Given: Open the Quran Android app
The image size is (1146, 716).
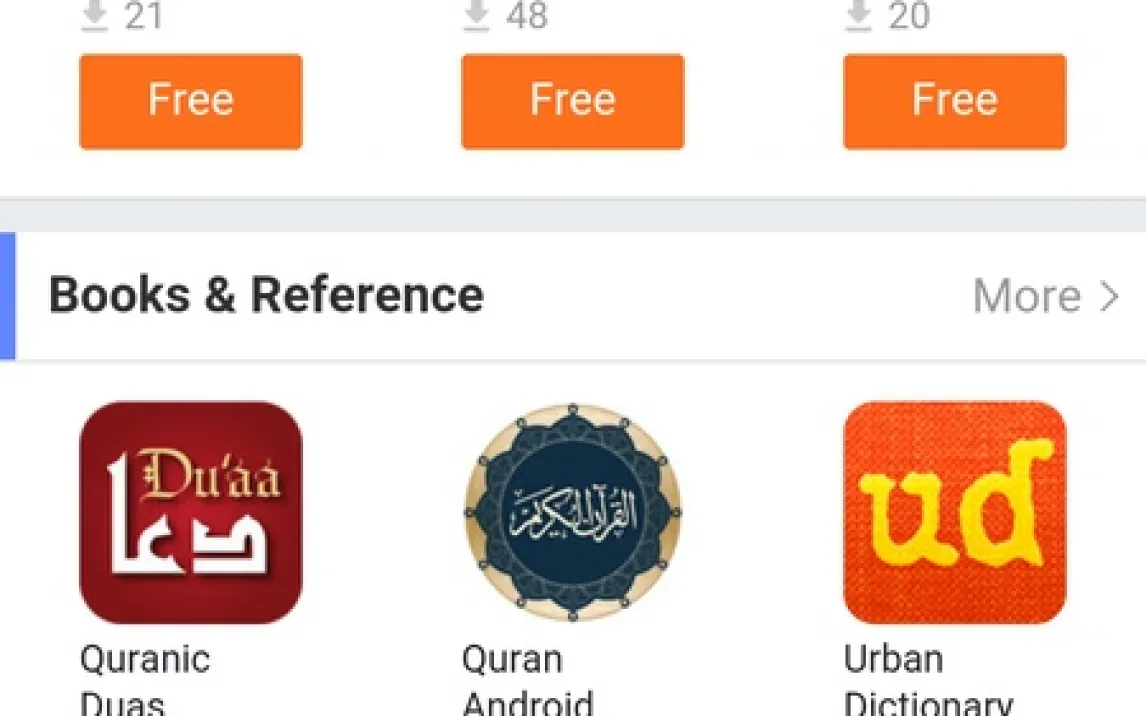Looking at the screenshot, I should point(572,512).
